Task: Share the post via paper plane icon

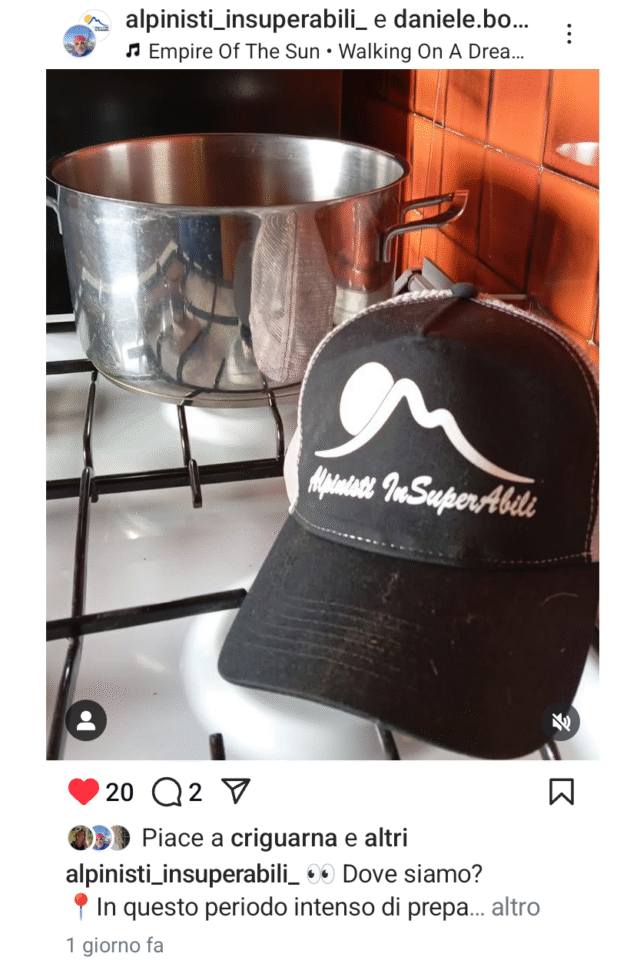Action: (234, 792)
